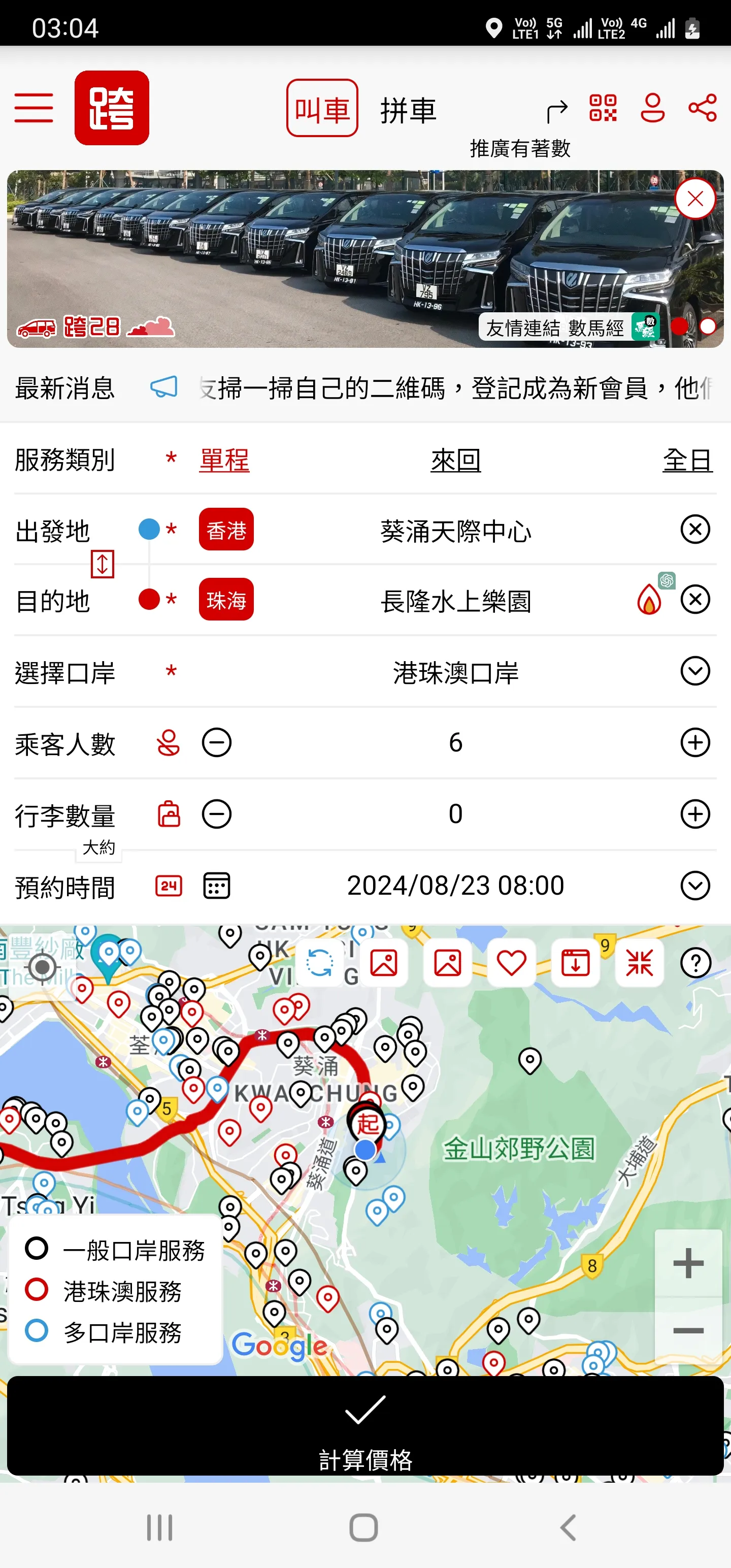Select the 來回 service type
Image resolution: width=731 pixels, height=1568 pixels.
pyautogui.click(x=455, y=461)
